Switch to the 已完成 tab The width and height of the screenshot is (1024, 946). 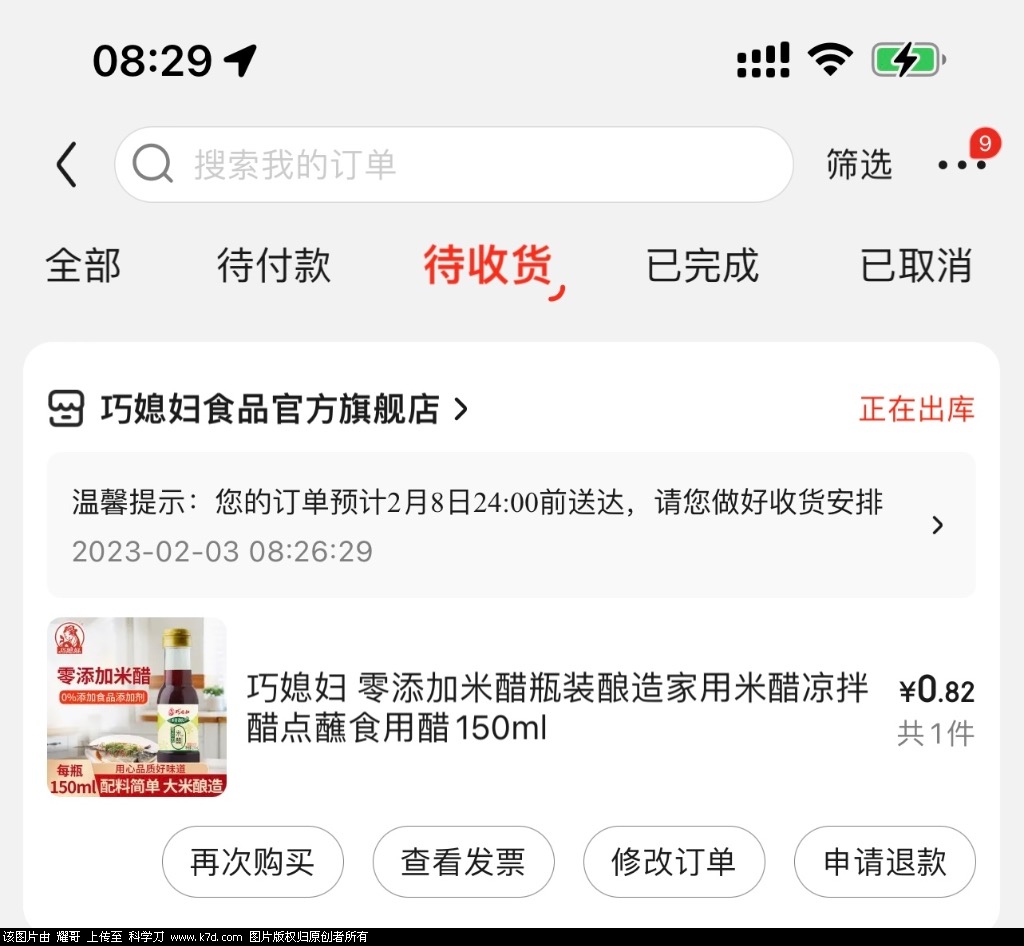click(x=702, y=266)
